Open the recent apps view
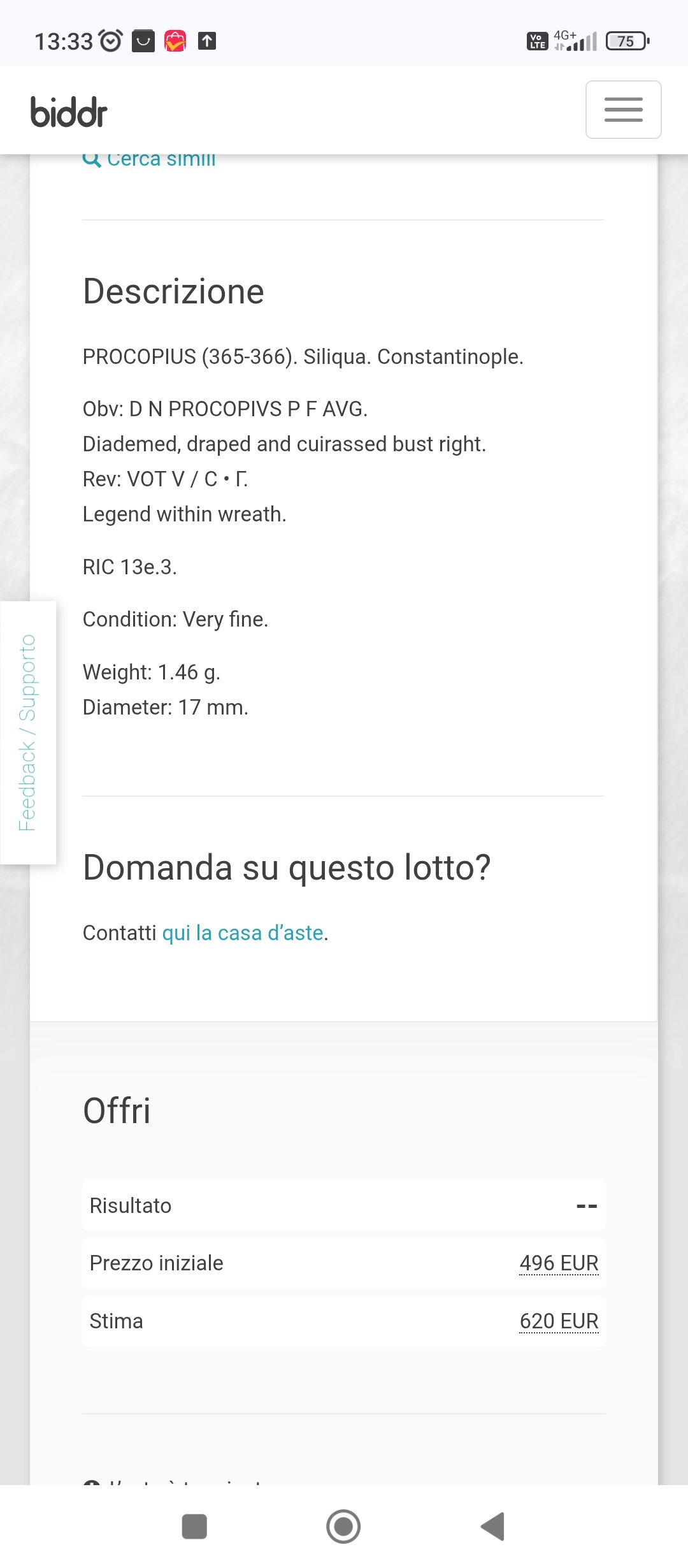The width and height of the screenshot is (688, 1568). (x=194, y=1527)
